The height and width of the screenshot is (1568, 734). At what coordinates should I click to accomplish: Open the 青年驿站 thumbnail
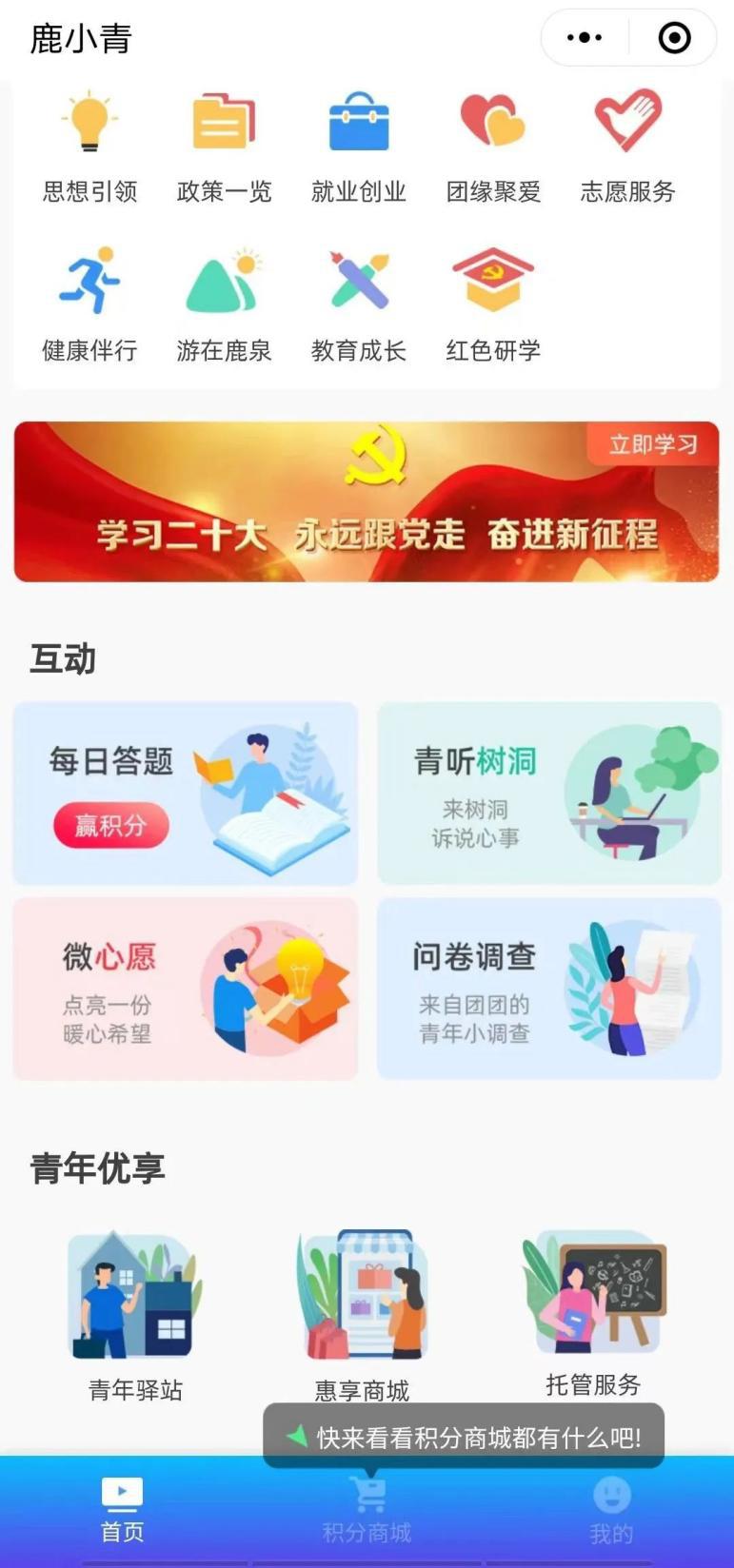click(133, 1294)
